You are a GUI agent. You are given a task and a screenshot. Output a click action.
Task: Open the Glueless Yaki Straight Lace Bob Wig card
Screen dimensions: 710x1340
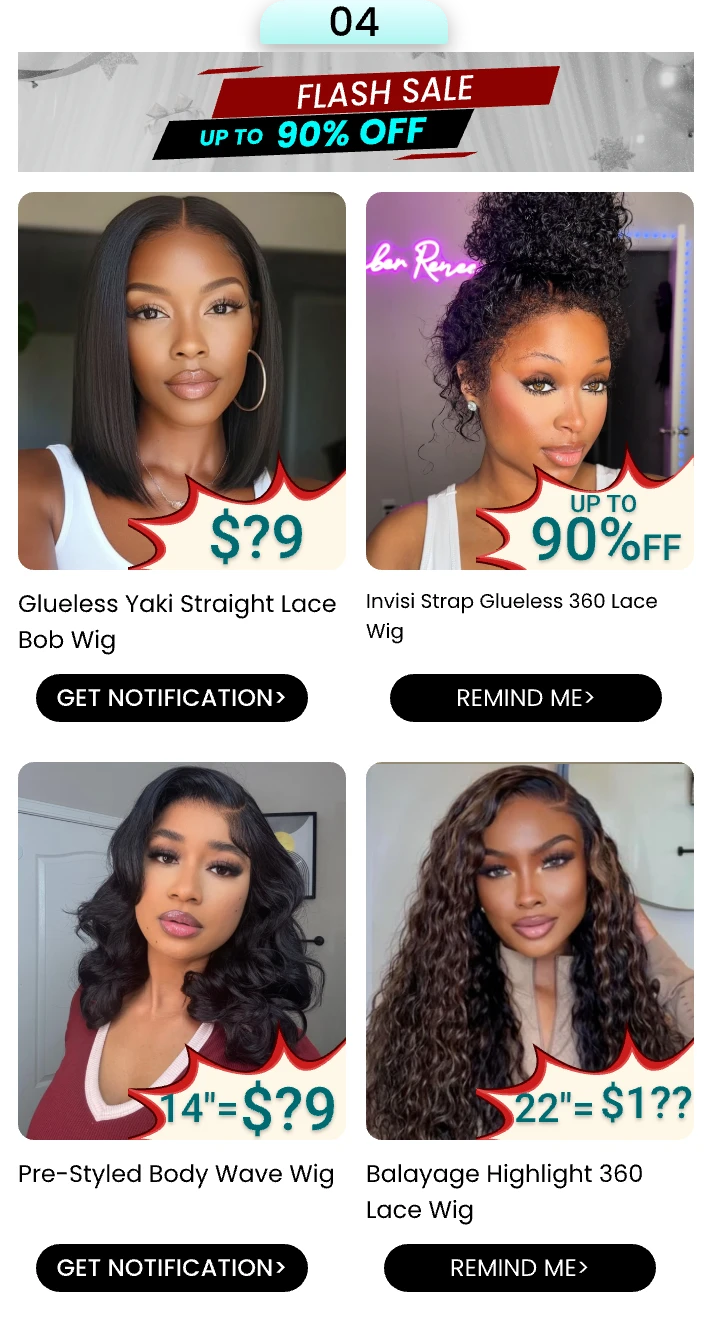tap(182, 380)
